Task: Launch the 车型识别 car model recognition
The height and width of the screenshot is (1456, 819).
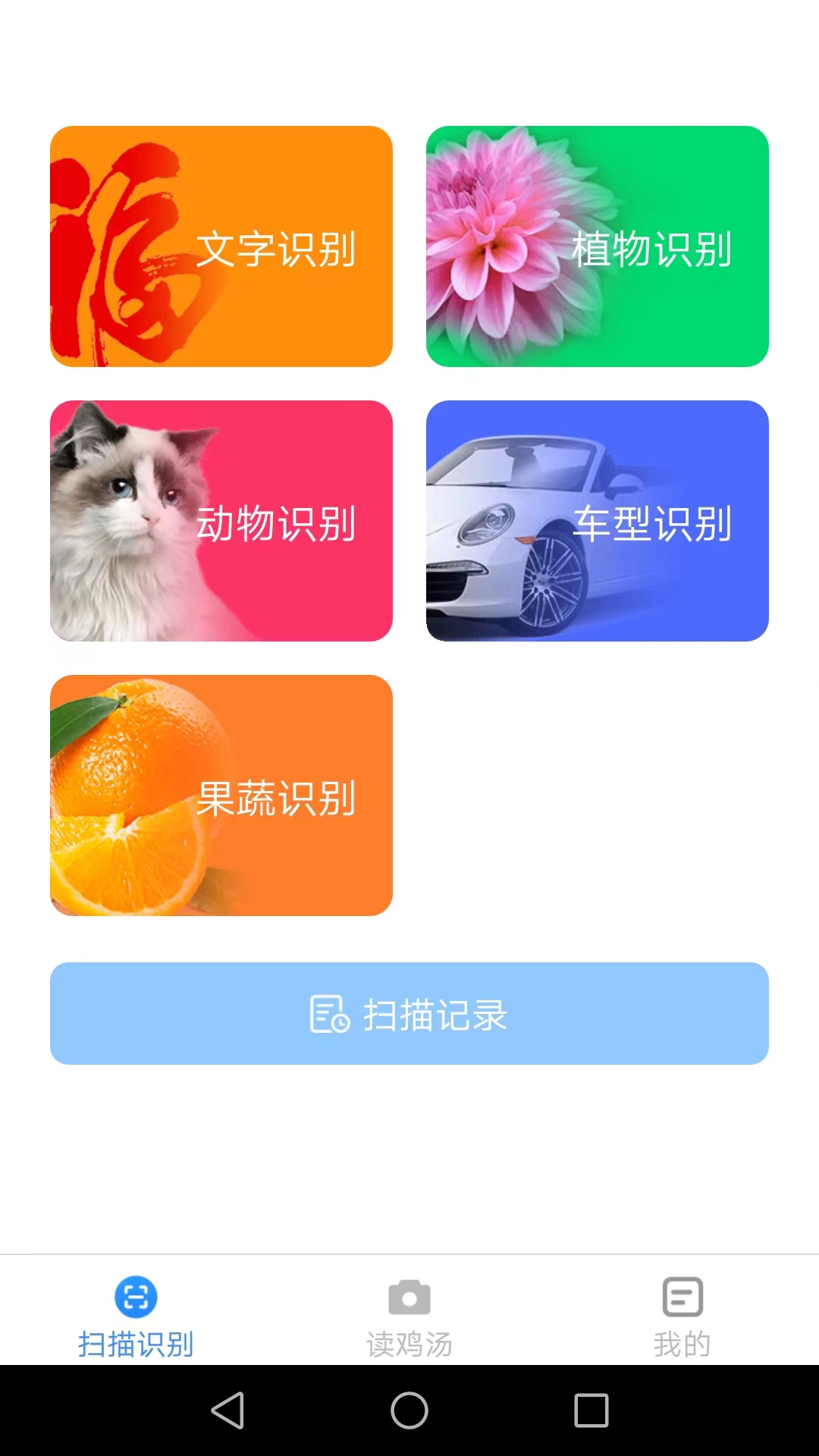Action: coord(598,521)
